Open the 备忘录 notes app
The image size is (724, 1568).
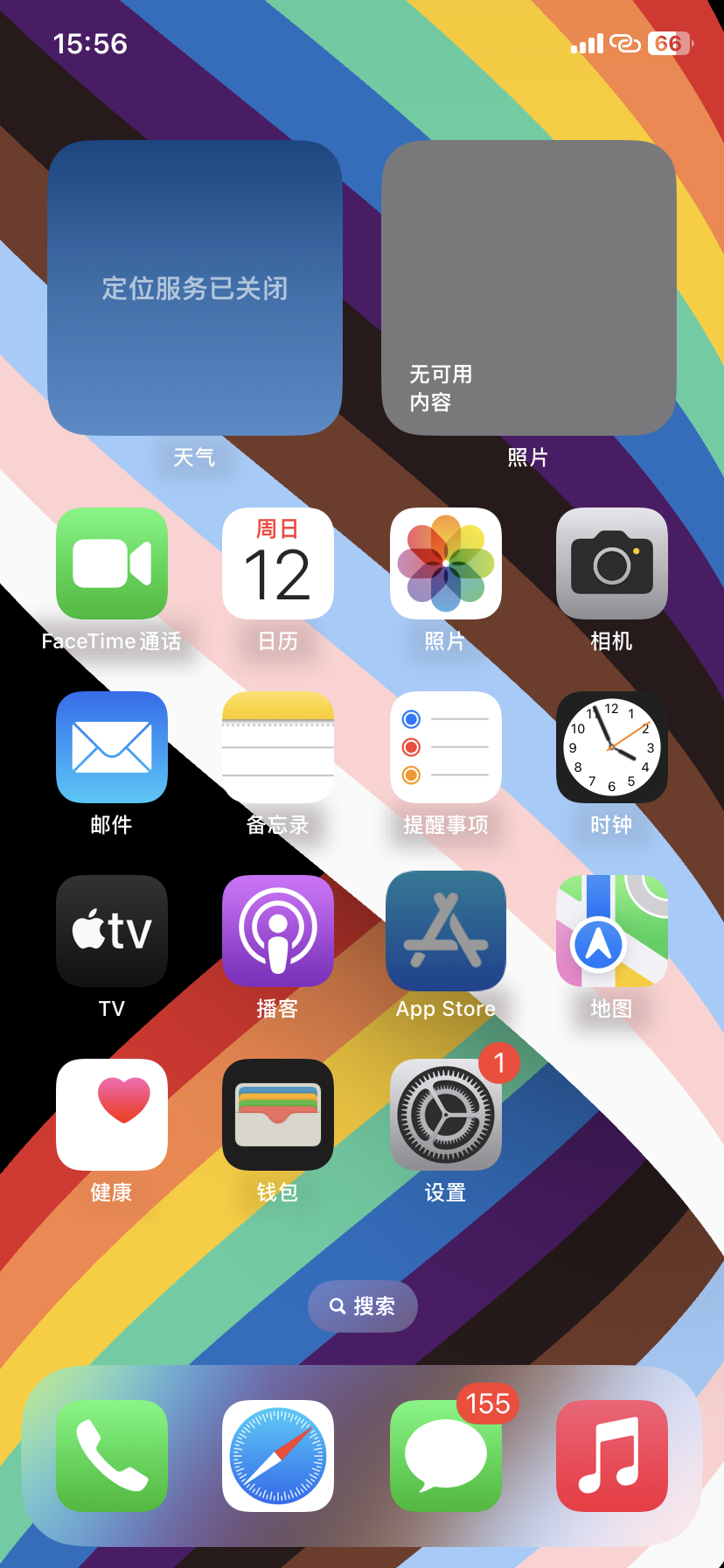(278, 747)
